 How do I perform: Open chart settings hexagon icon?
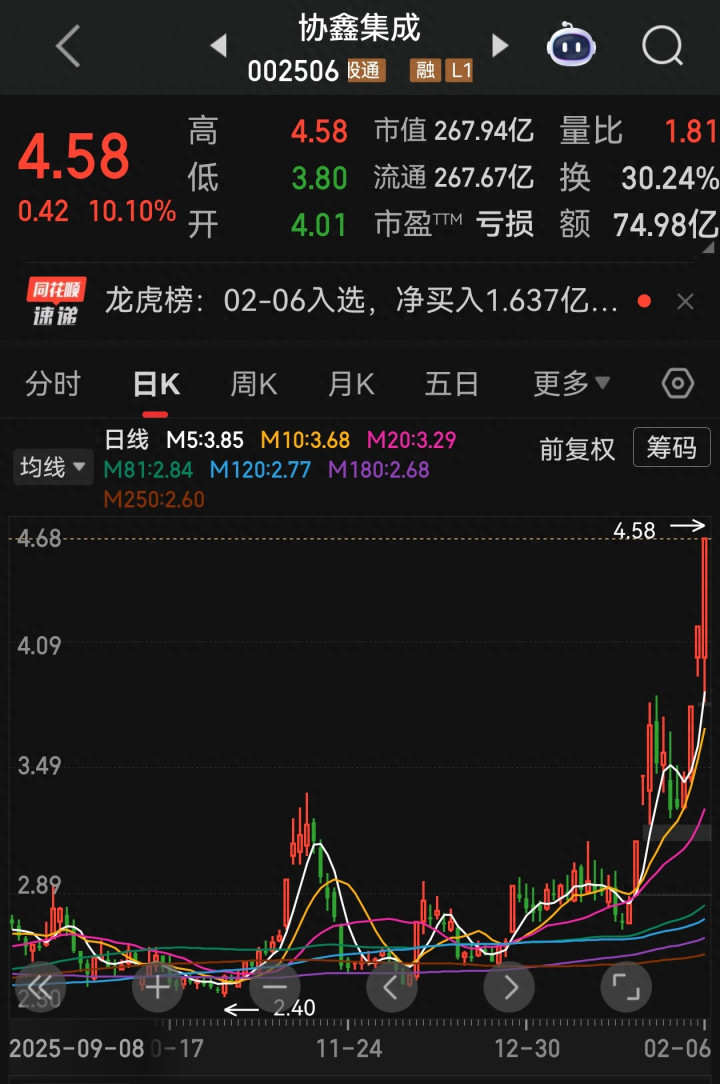[x=678, y=384]
